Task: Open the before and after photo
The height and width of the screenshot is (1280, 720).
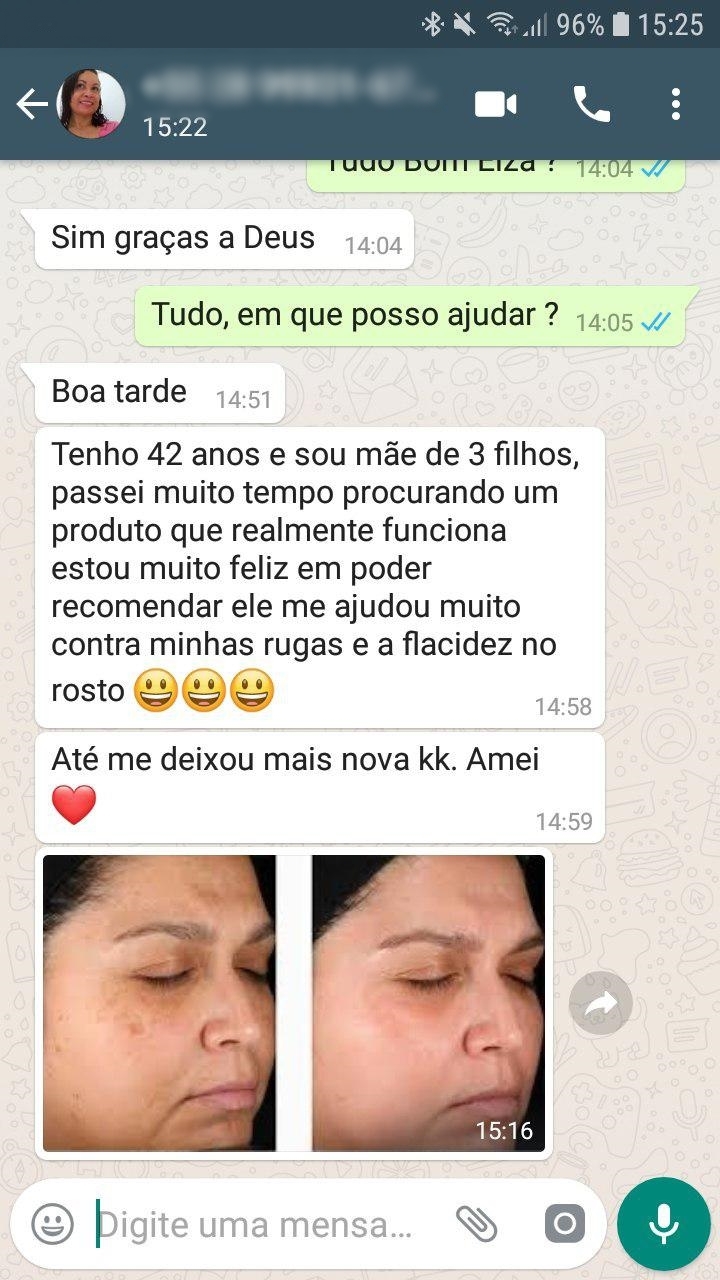Action: pyautogui.click(x=294, y=1002)
